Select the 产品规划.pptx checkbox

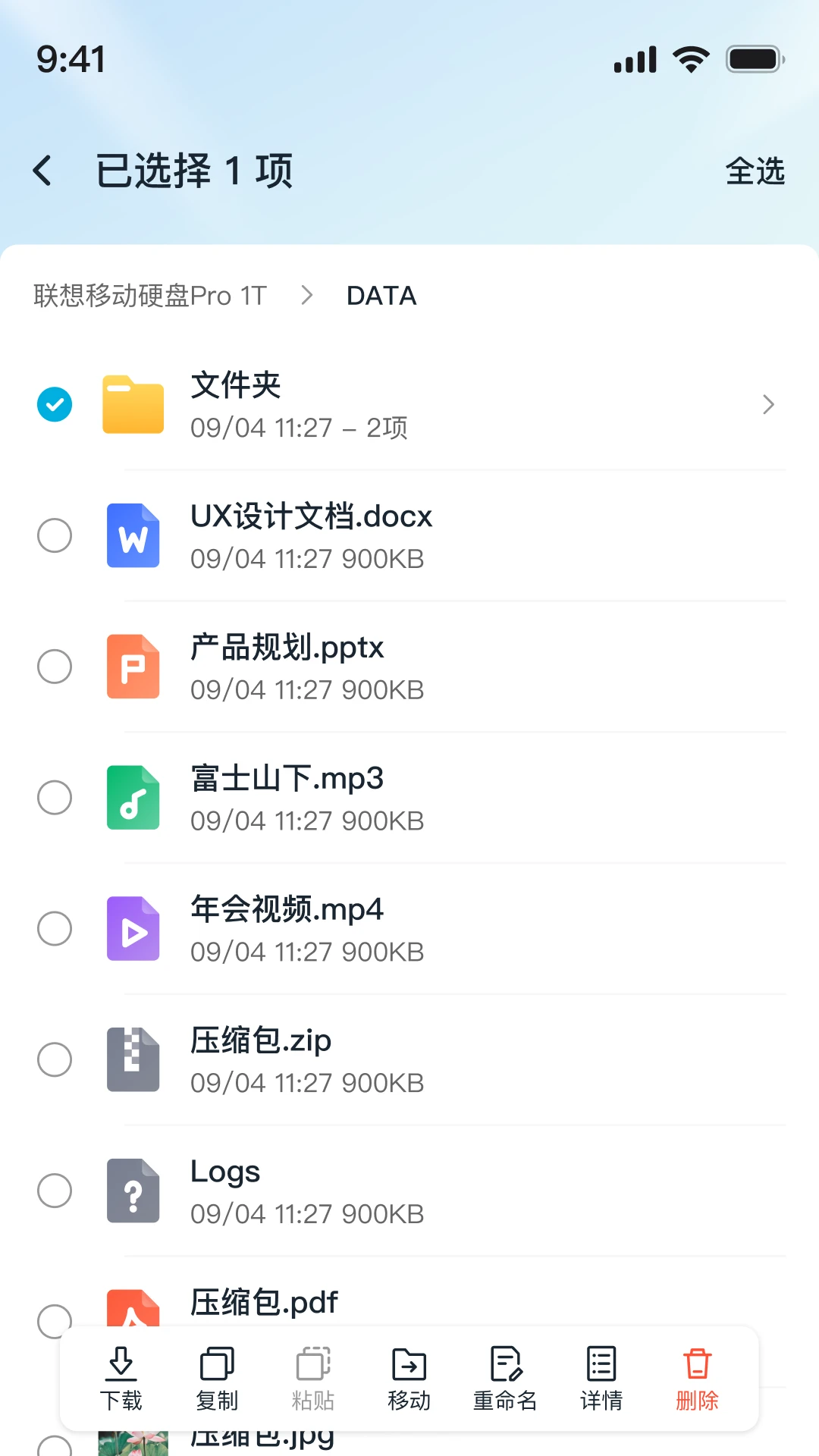pos(54,667)
